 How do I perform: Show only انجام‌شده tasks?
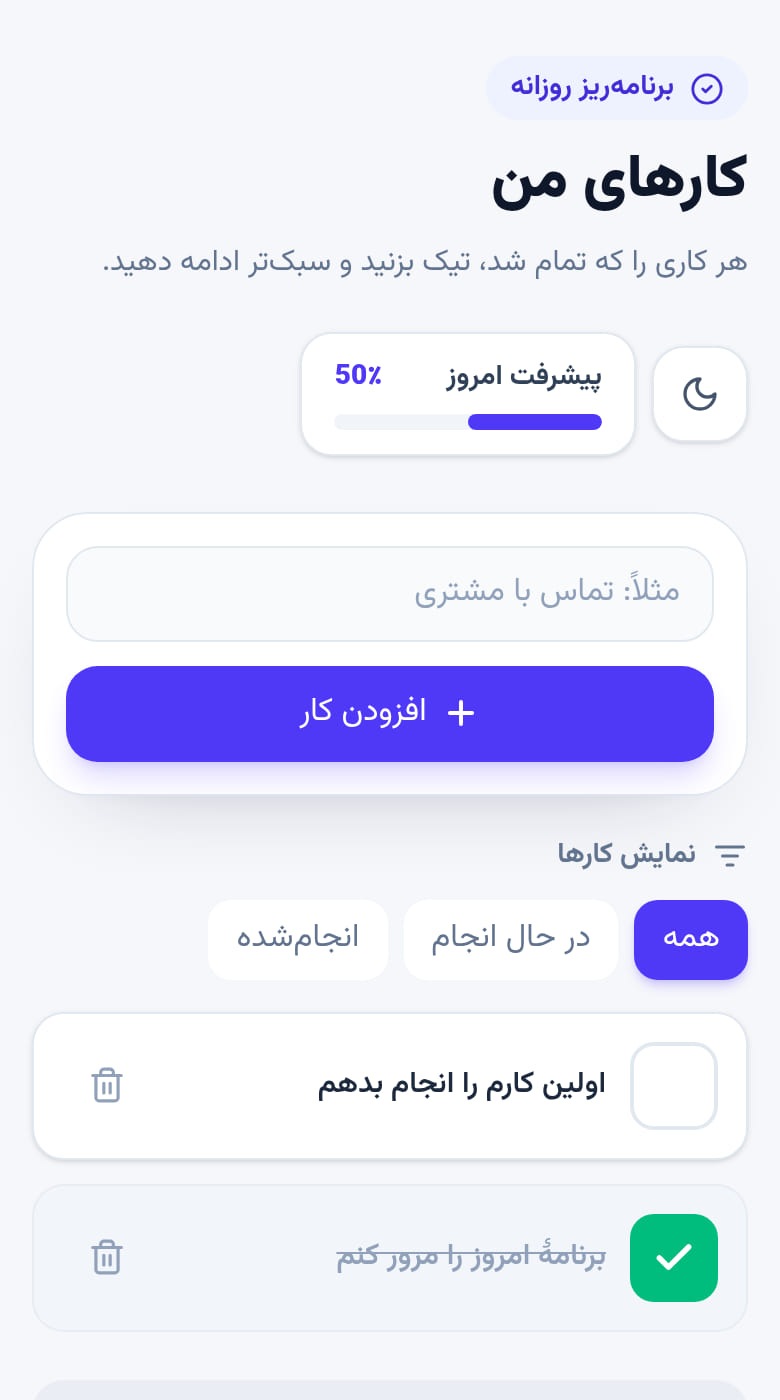pyautogui.click(x=298, y=940)
